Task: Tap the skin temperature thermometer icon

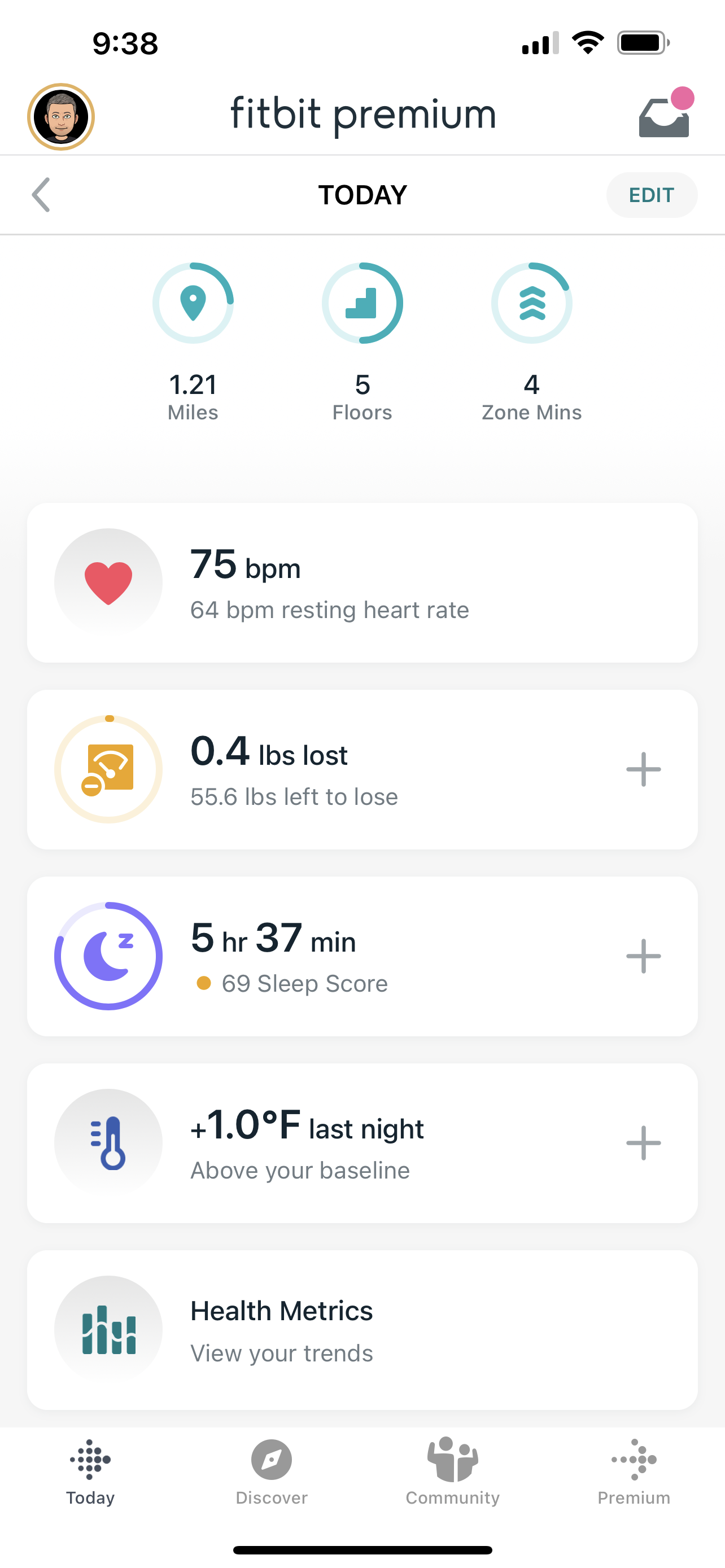Action: (108, 1142)
